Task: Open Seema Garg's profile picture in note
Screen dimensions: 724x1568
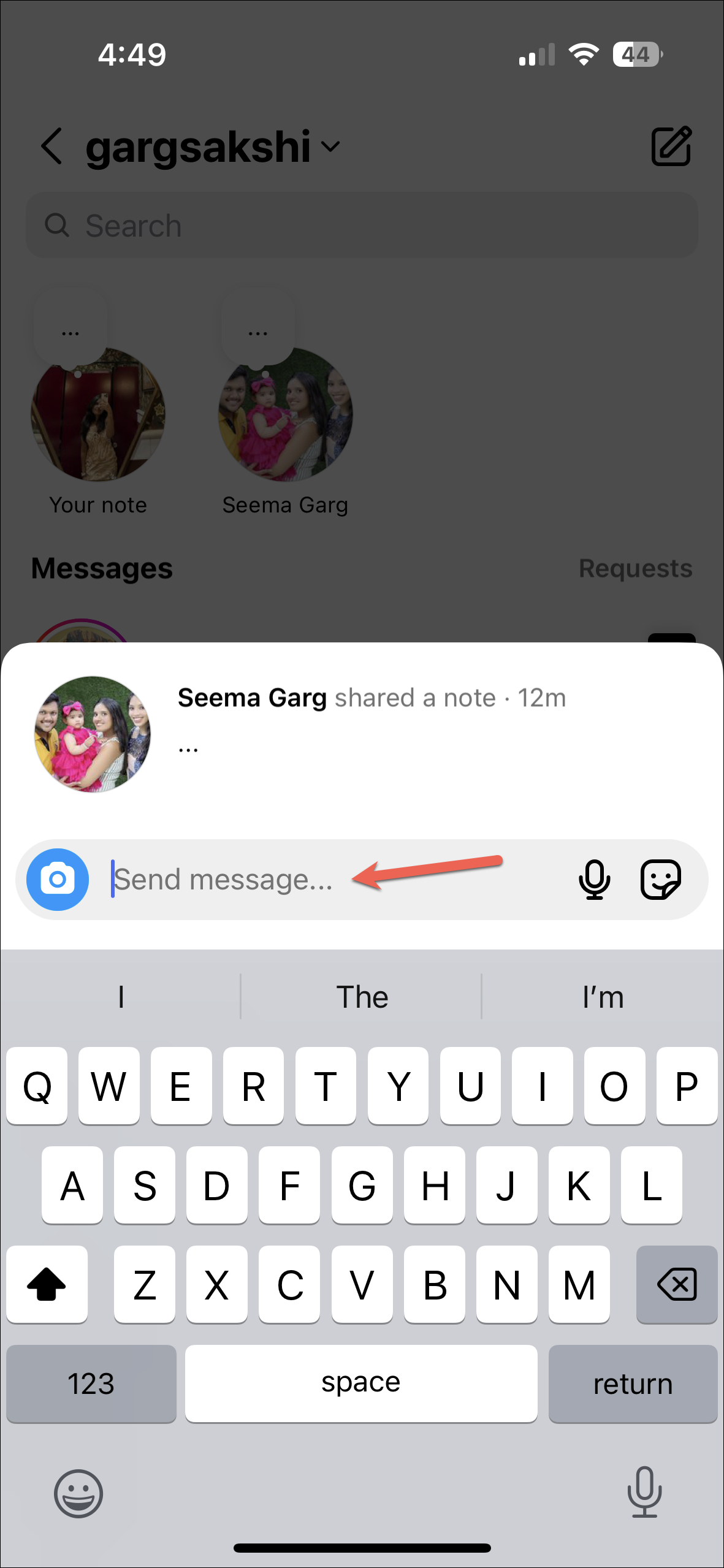Action: tap(93, 734)
